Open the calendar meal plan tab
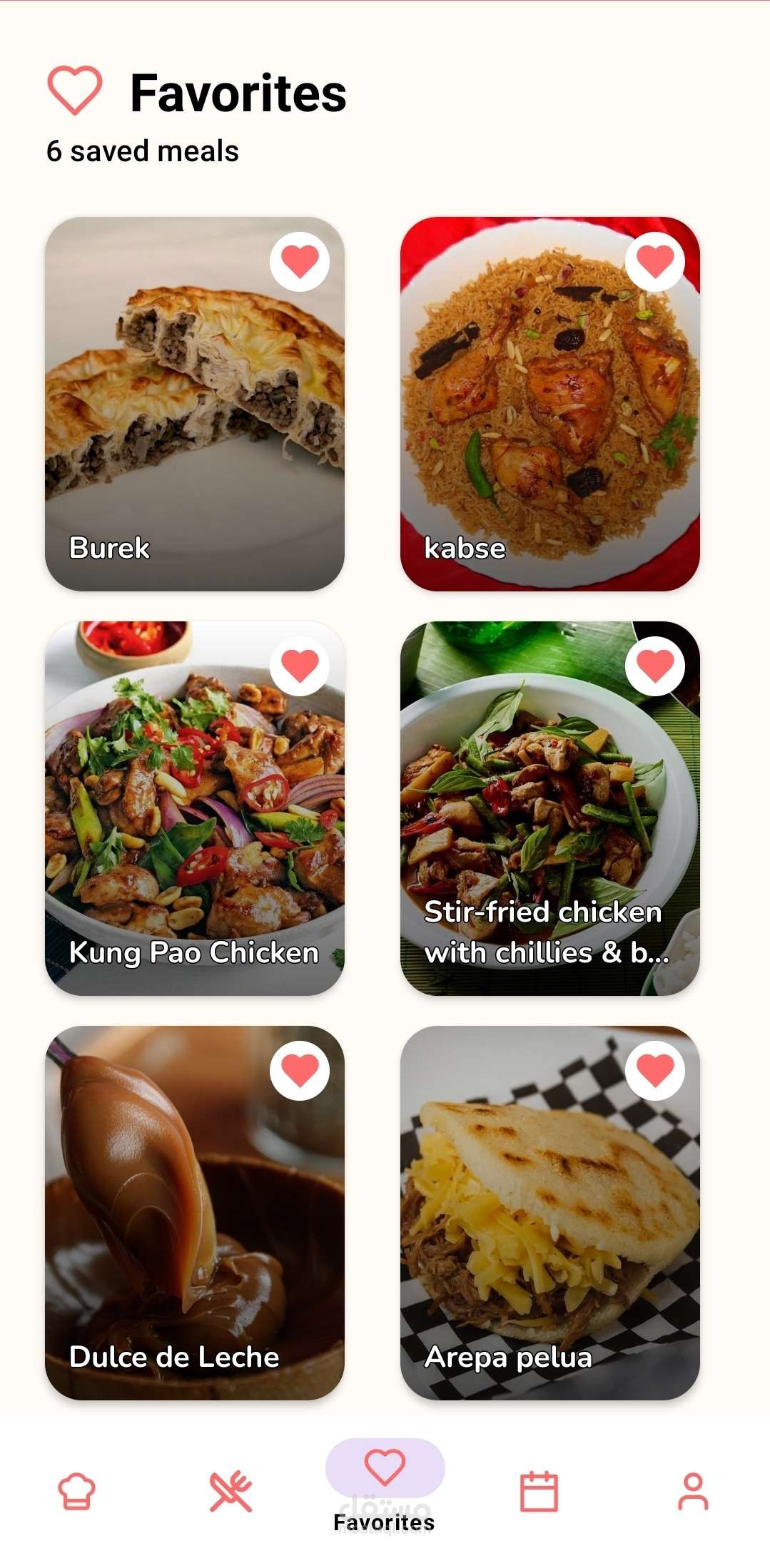Image resolution: width=770 pixels, height=1568 pixels. [539, 1492]
